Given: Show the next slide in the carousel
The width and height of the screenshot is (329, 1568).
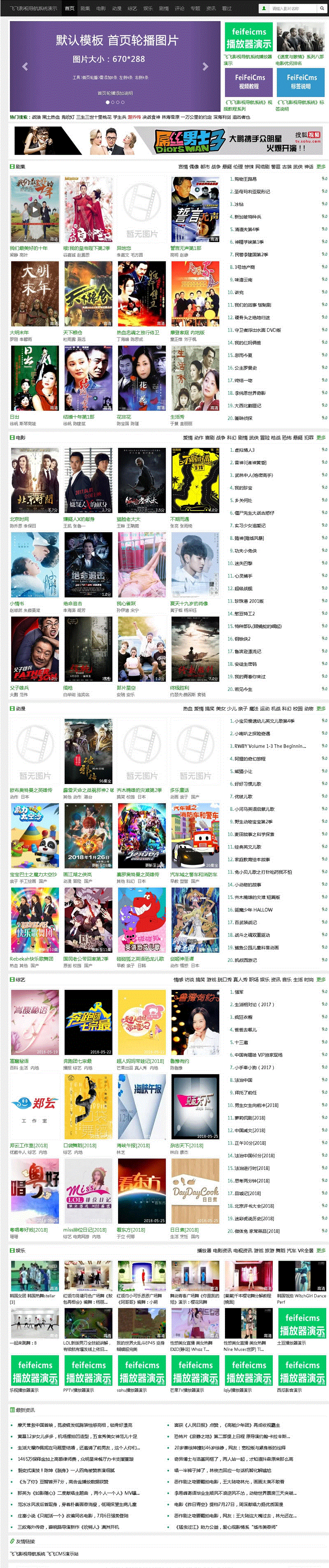Looking at the screenshot, I should coord(206,66).
